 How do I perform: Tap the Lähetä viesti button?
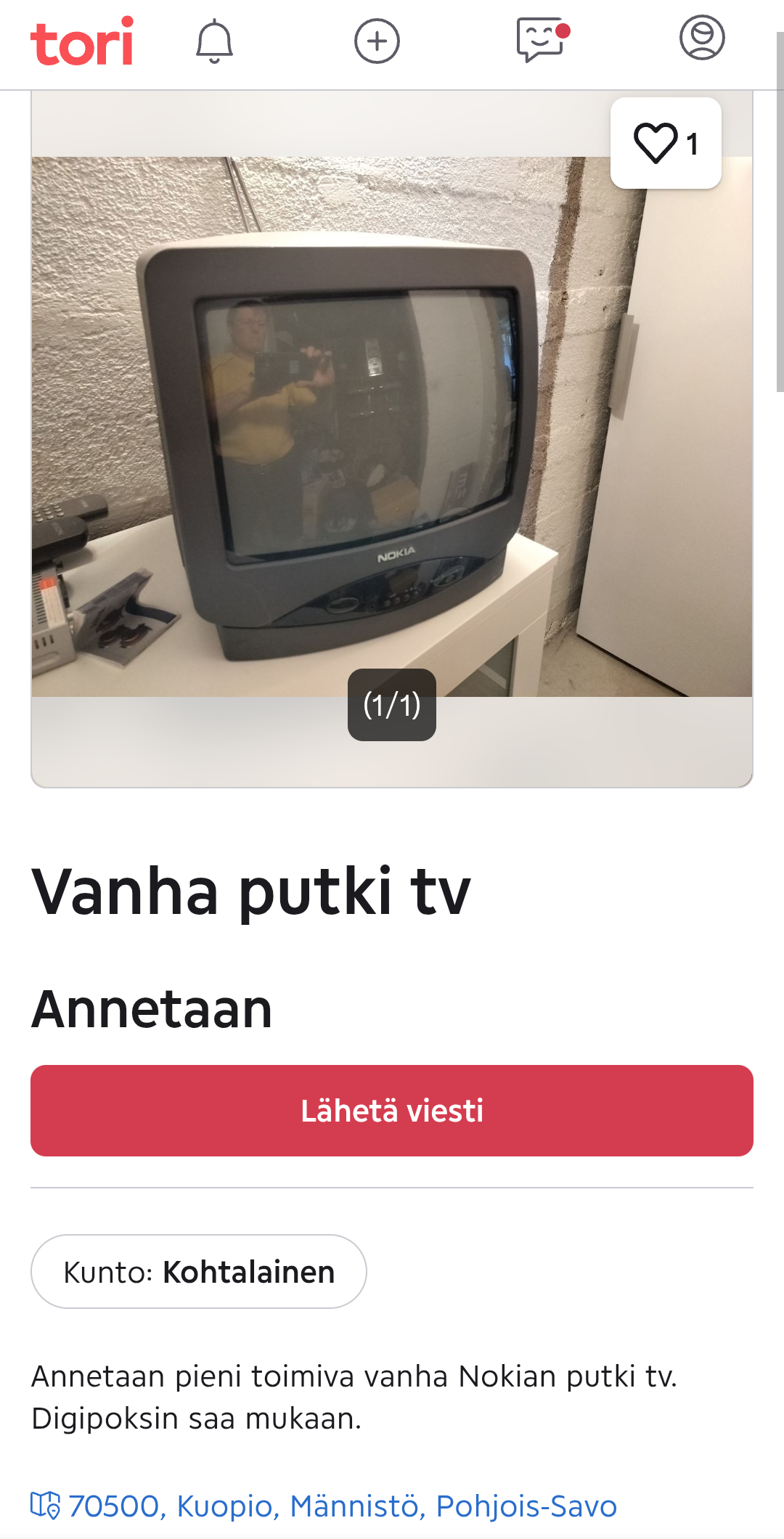pyautogui.click(x=392, y=1111)
